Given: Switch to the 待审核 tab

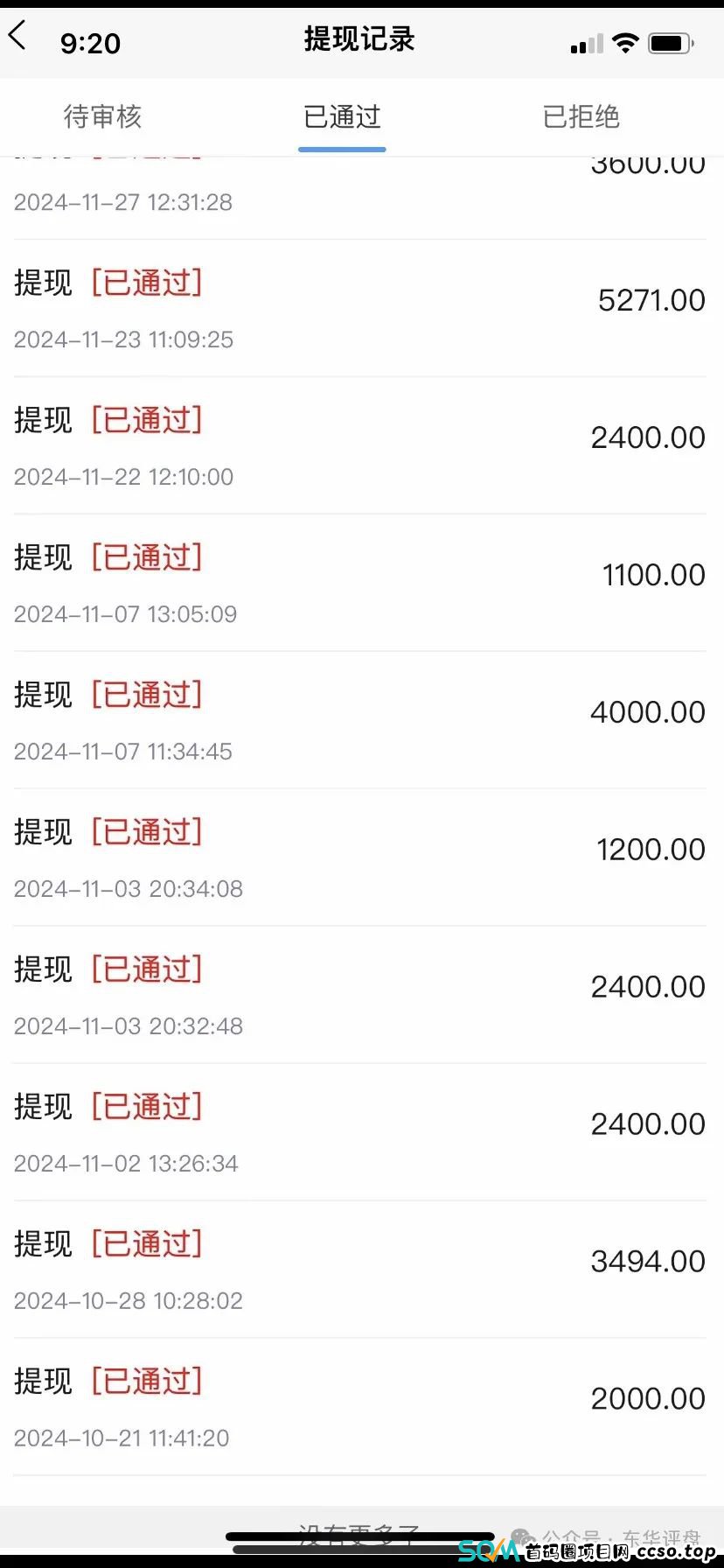Looking at the screenshot, I should coord(102,116).
